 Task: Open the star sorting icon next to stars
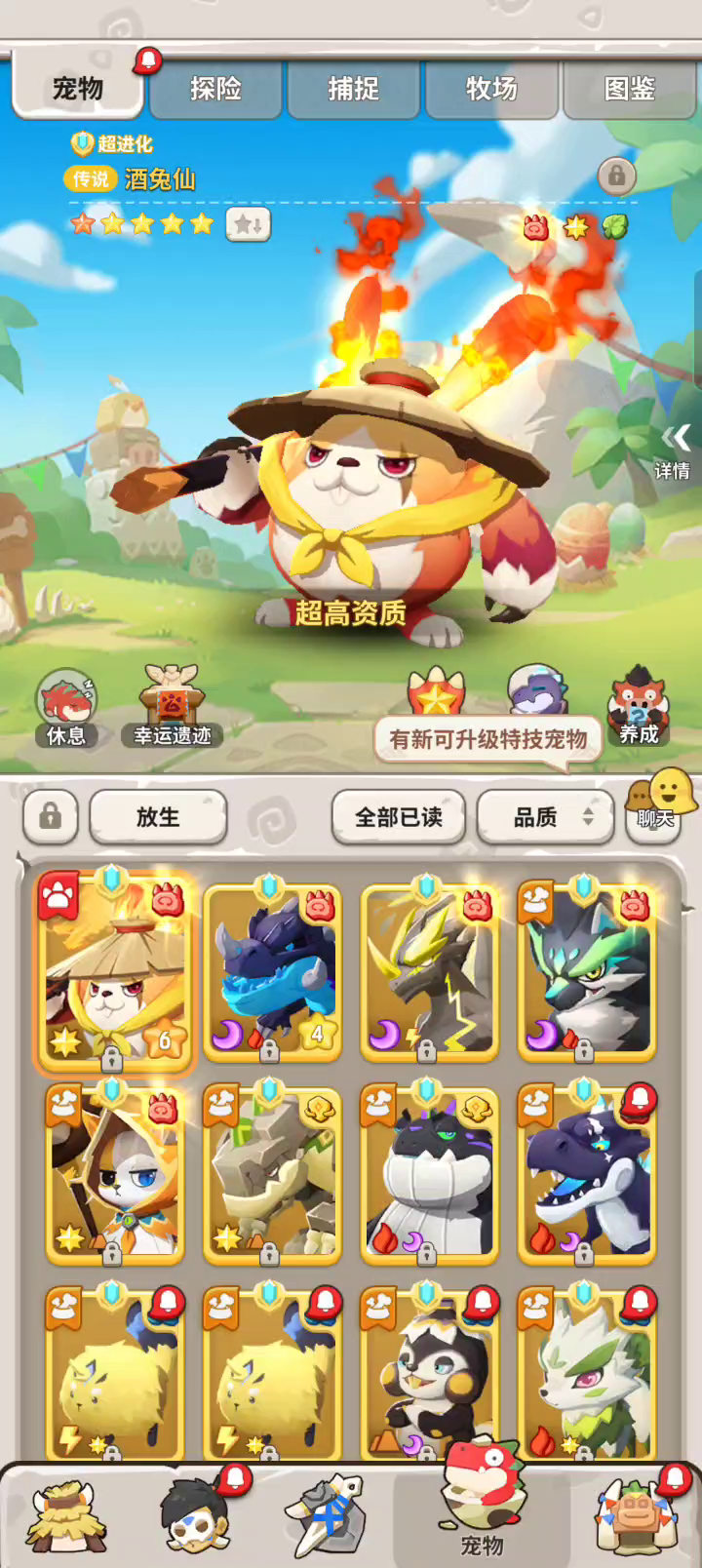point(248,224)
